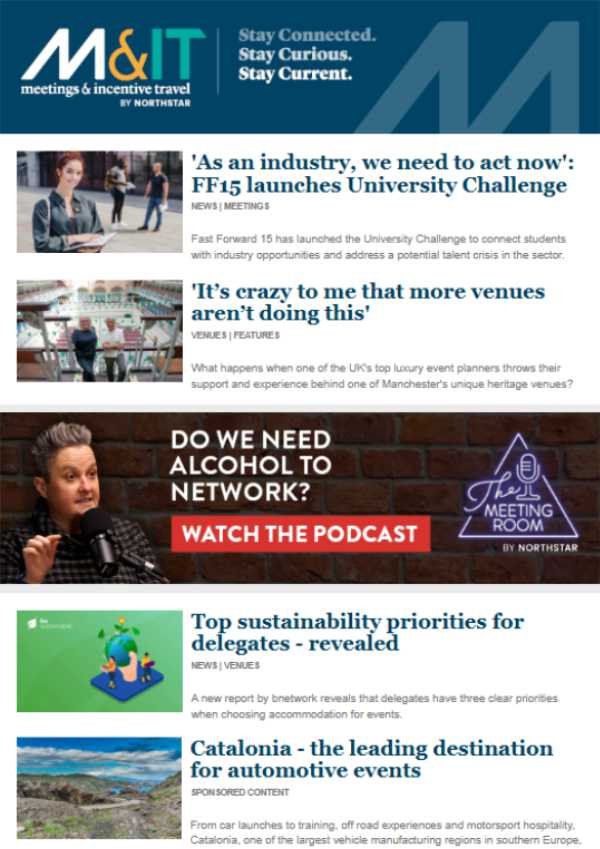Screen dimensions: 600x849
Task: Read the Catalonia automotive events article
Action: [371, 759]
